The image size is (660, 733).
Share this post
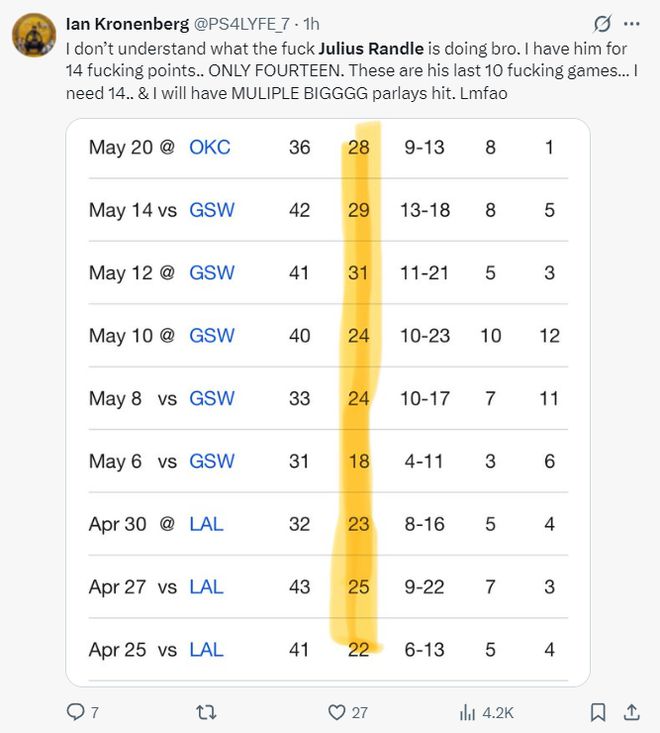[x=631, y=712]
